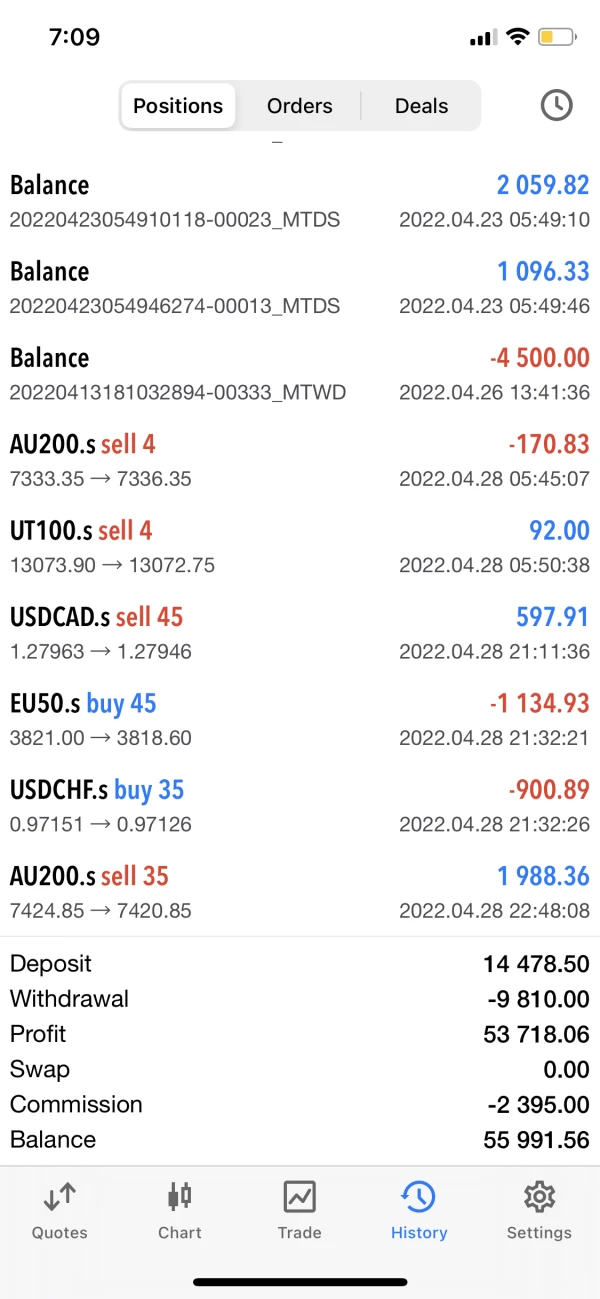Image resolution: width=600 pixels, height=1299 pixels.
Task: Expand the UT100.s sell 4 position
Action: pyautogui.click(x=300, y=547)
